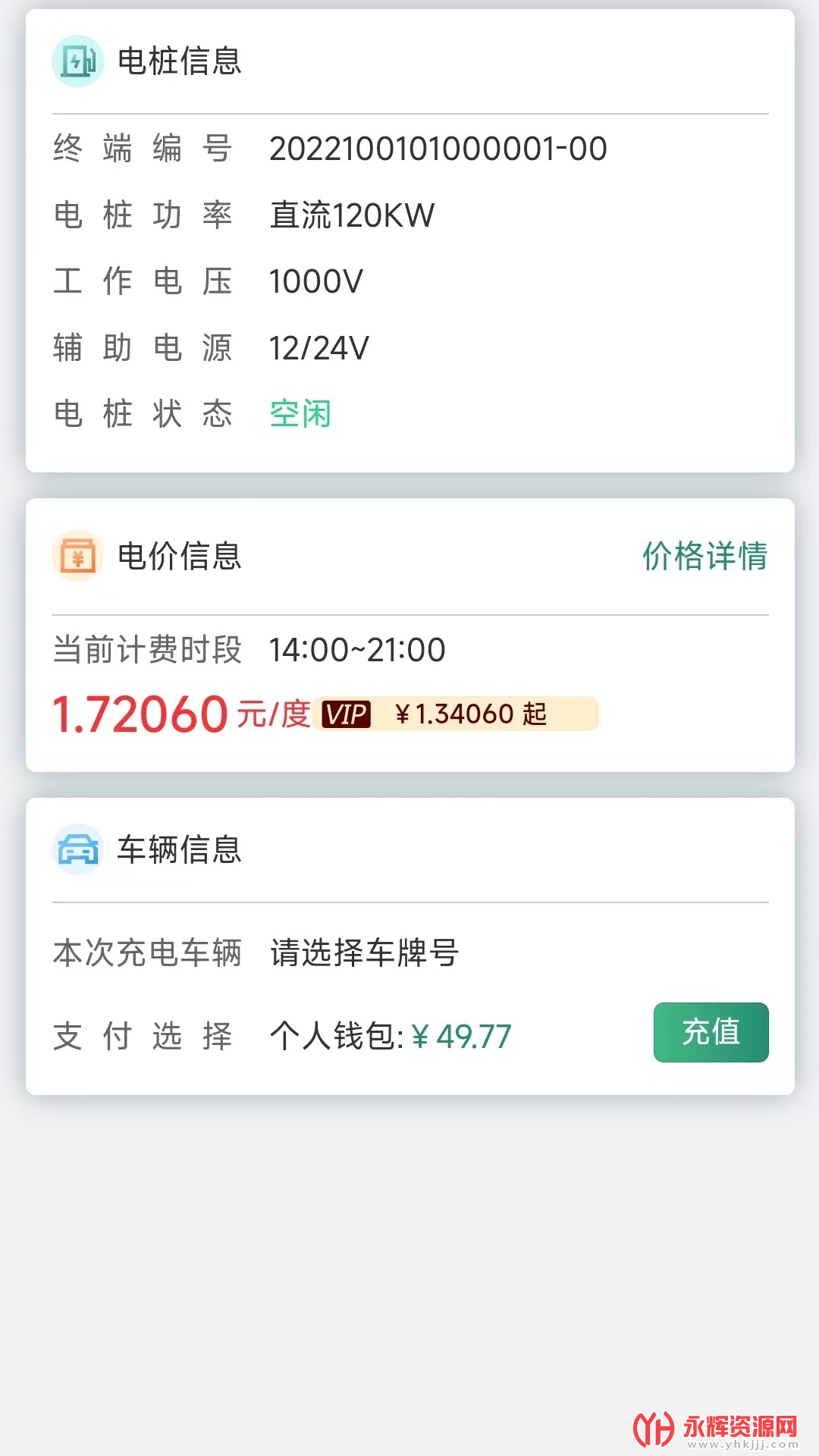
Task: Open 价格详情 price details
Action: (x=704, y=556)
